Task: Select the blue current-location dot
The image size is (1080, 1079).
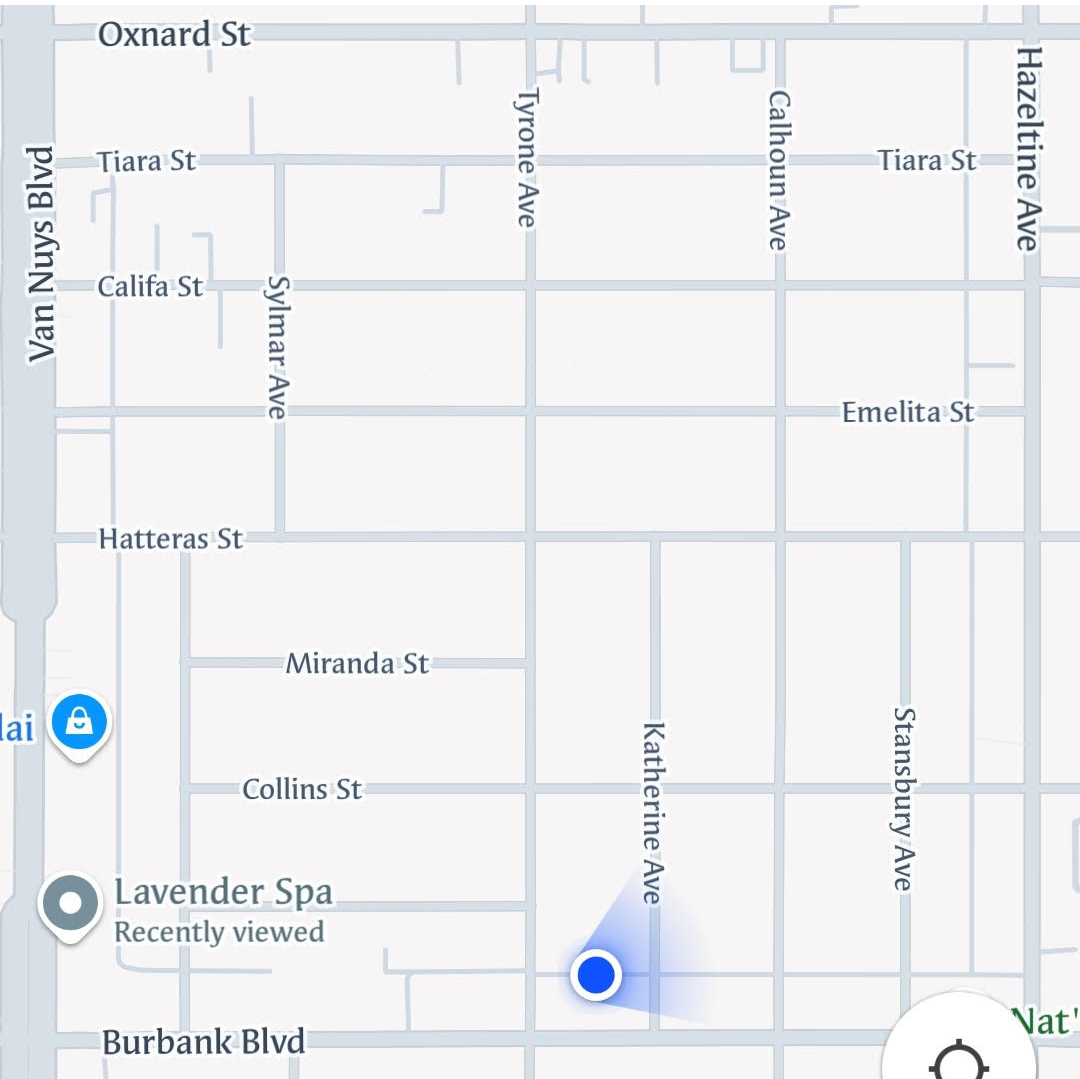Action: click(x=596, y=973)
